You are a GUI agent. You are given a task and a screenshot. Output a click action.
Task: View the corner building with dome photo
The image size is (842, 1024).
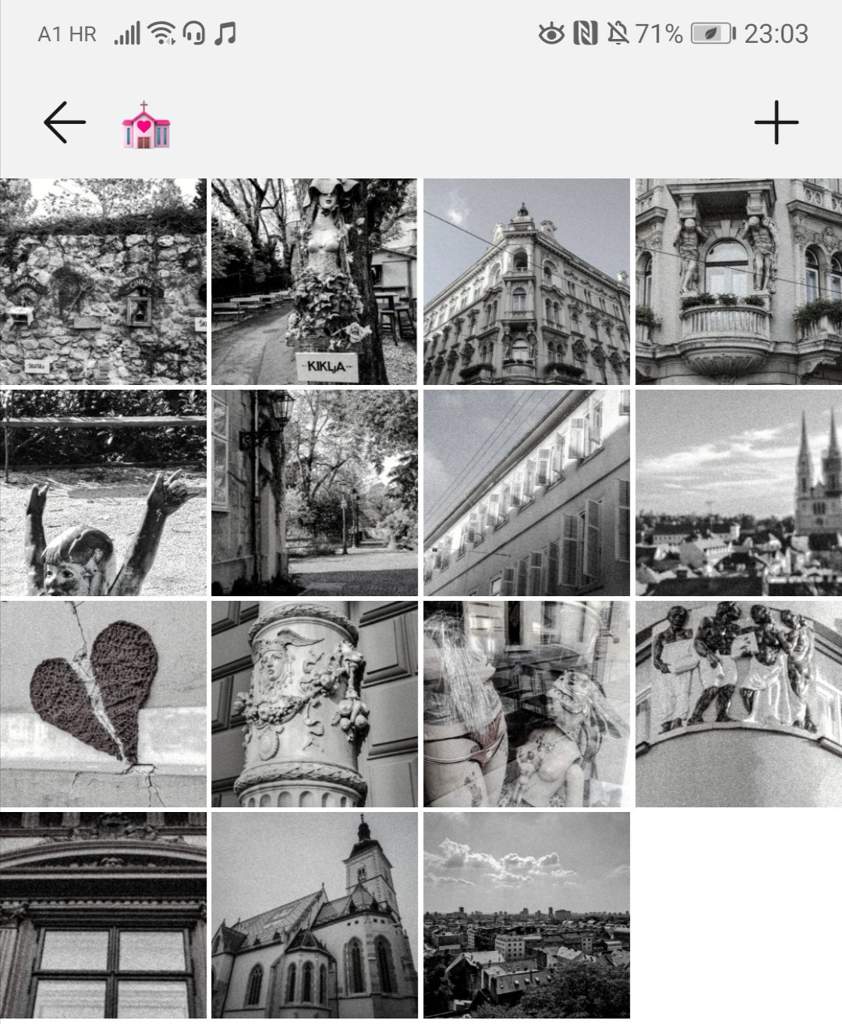tap(526, 281)
